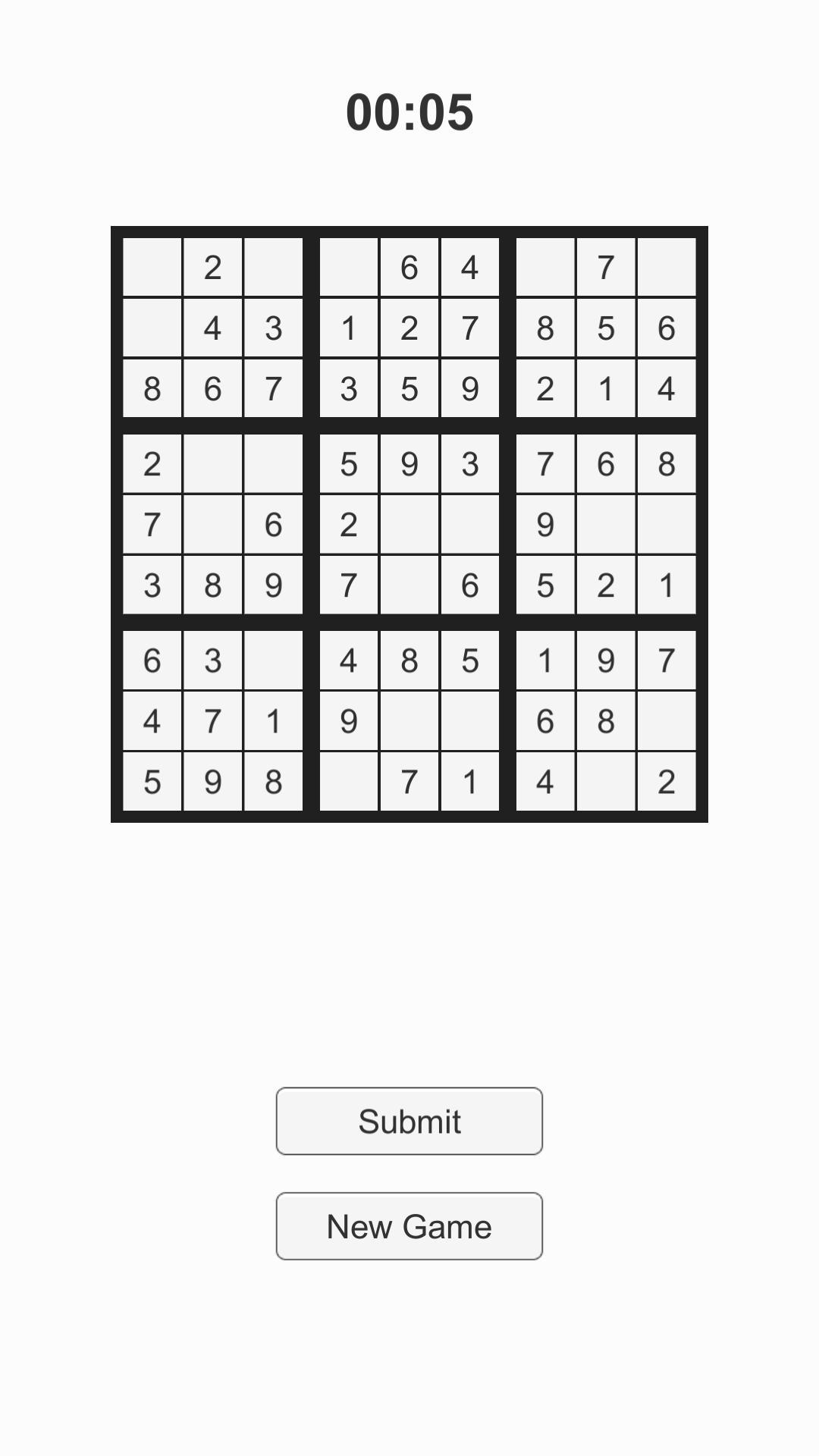Select the empty cell between 4 and 2 in bottom row

(x=605, y=782)
